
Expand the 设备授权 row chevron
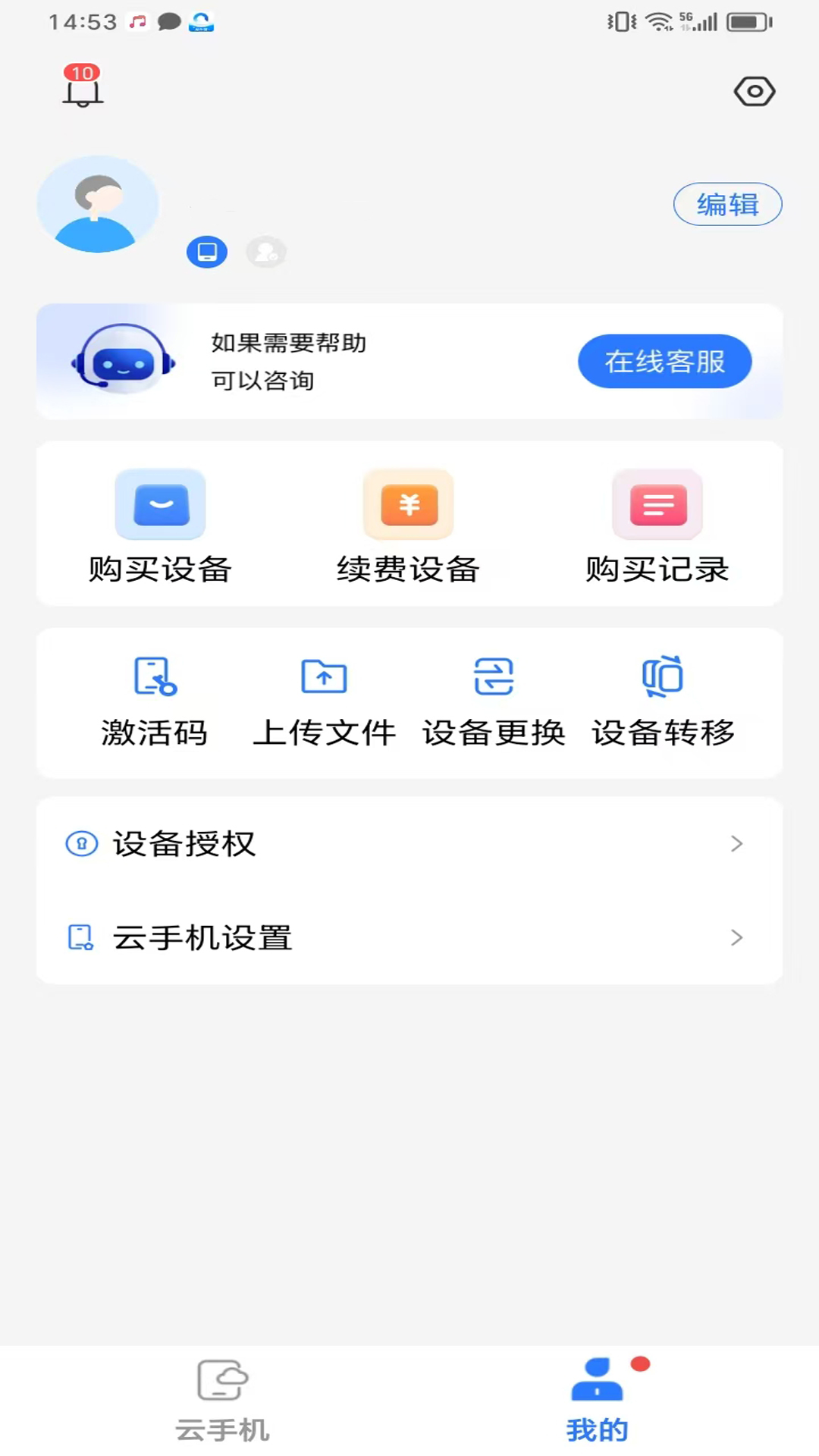[736, 844]
